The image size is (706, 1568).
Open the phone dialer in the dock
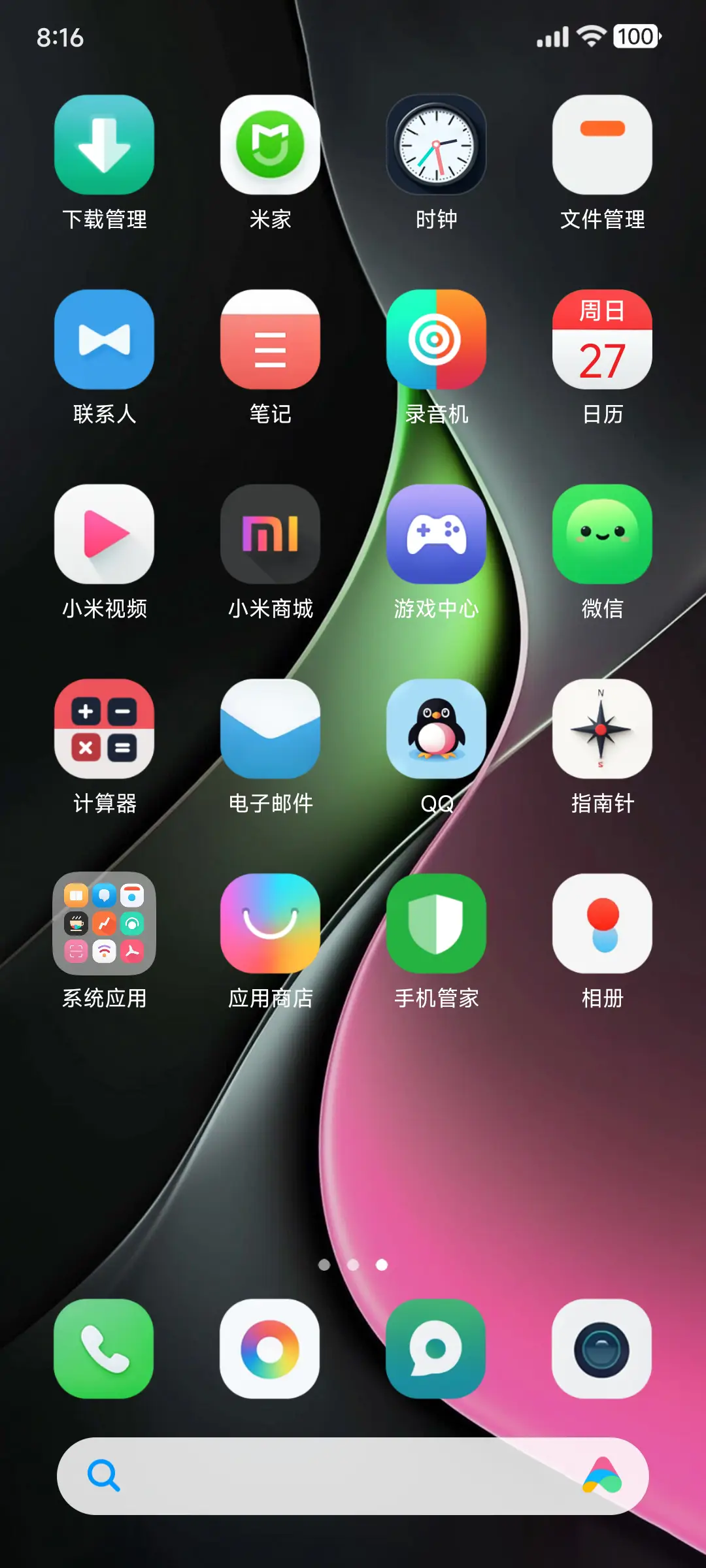click(104, 1348)
